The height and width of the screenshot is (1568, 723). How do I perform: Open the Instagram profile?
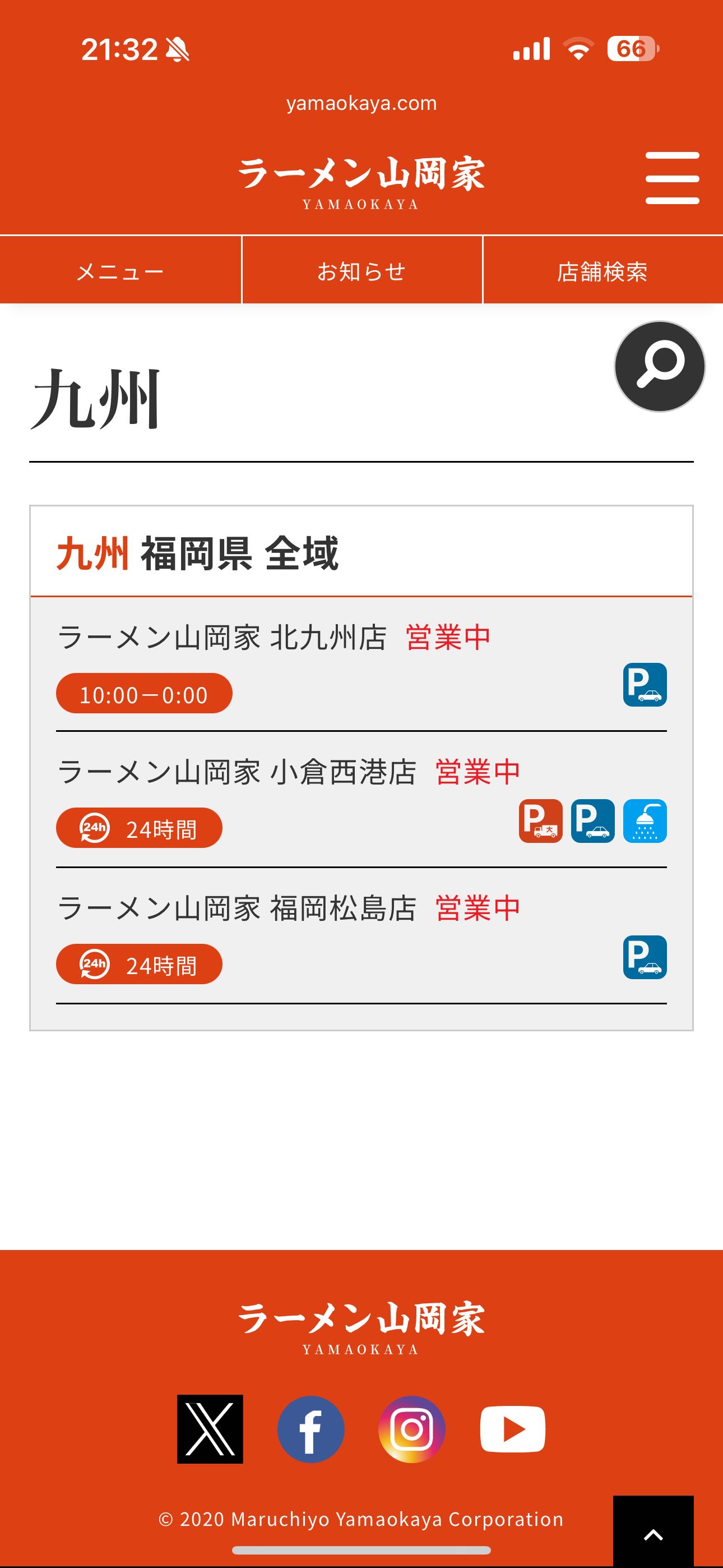pyautogui.click(x=412, y=1428)
